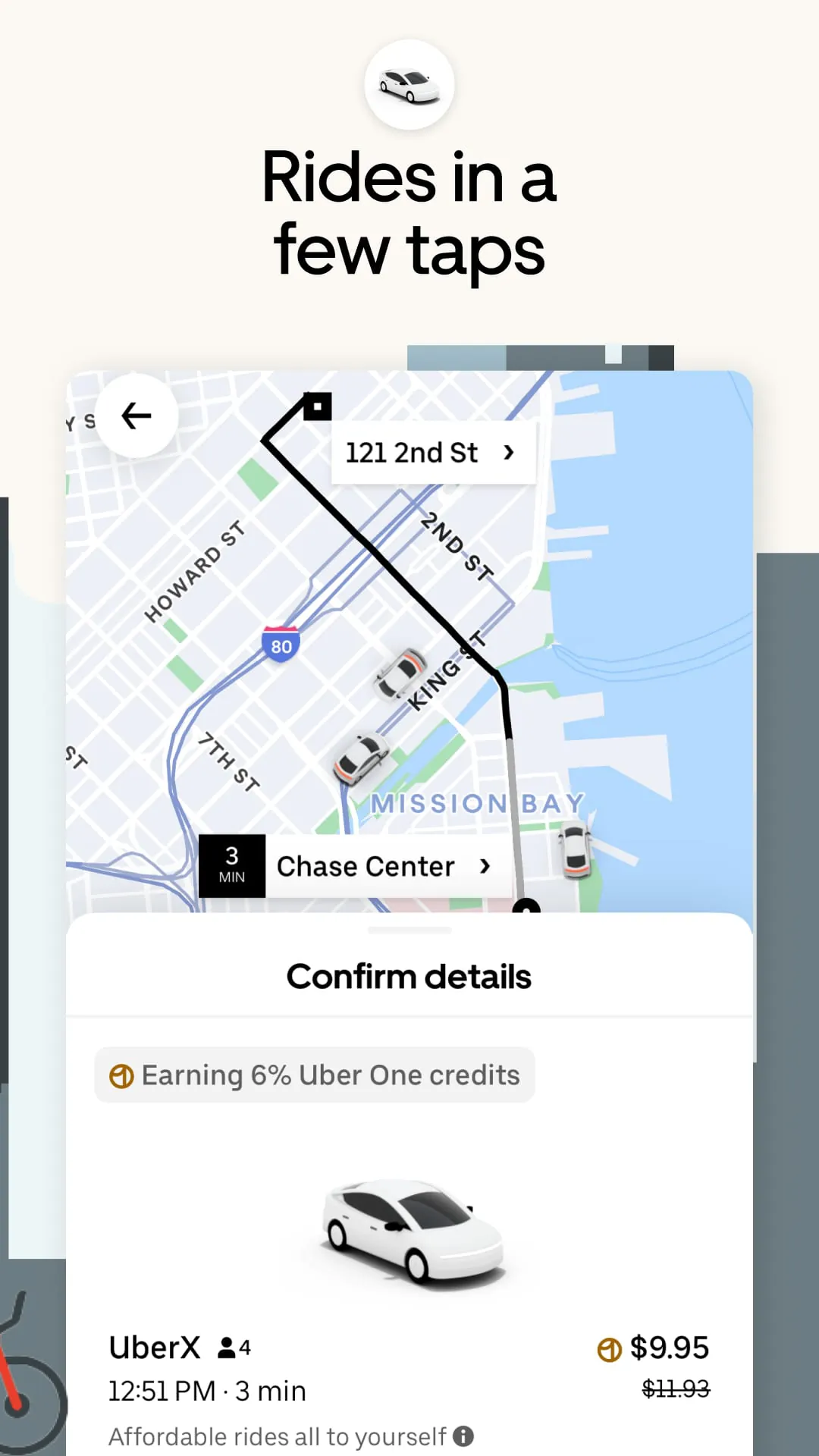Tap the 3 MIN pickup time badge
Viewport: 819px width, 1456px height.
click(x=232, y=865)
